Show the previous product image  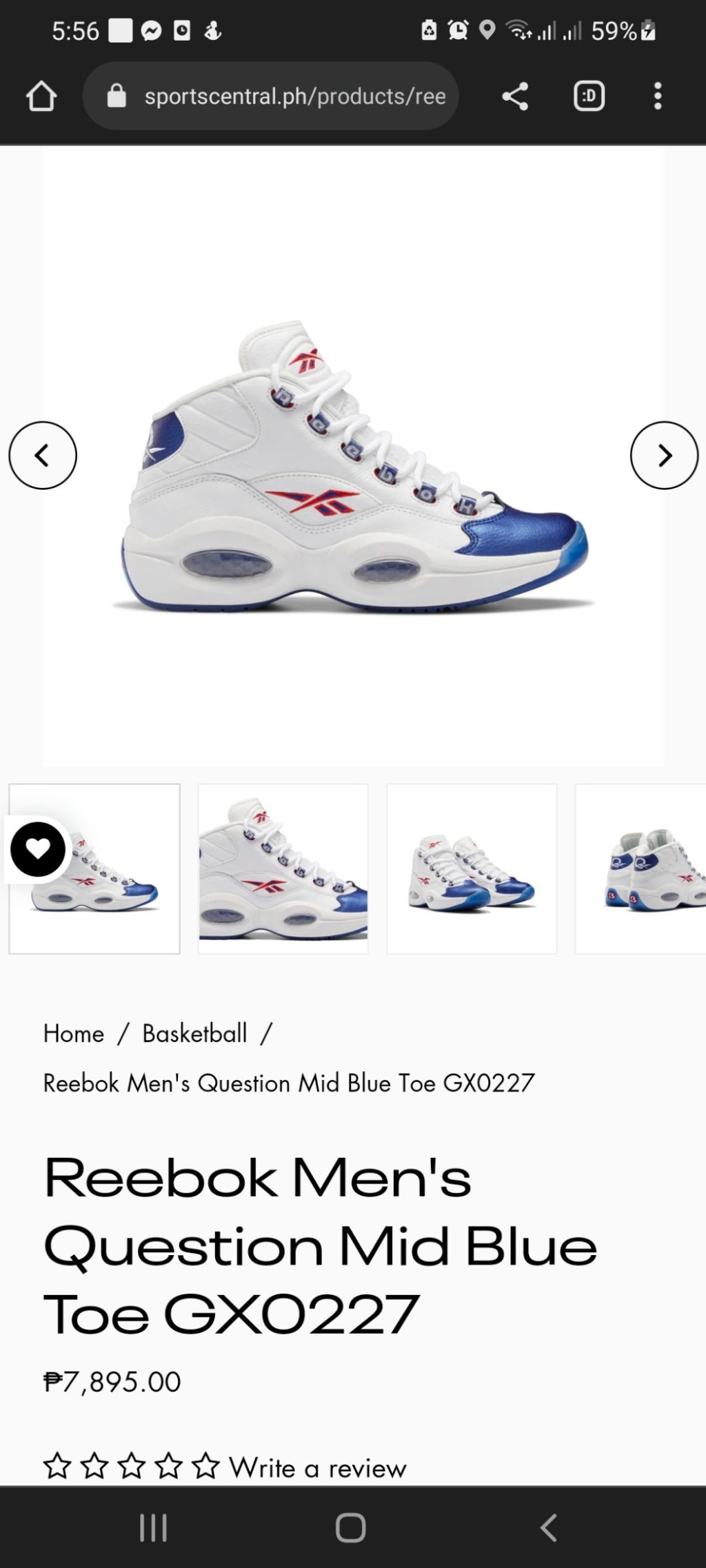click(43, 456)
